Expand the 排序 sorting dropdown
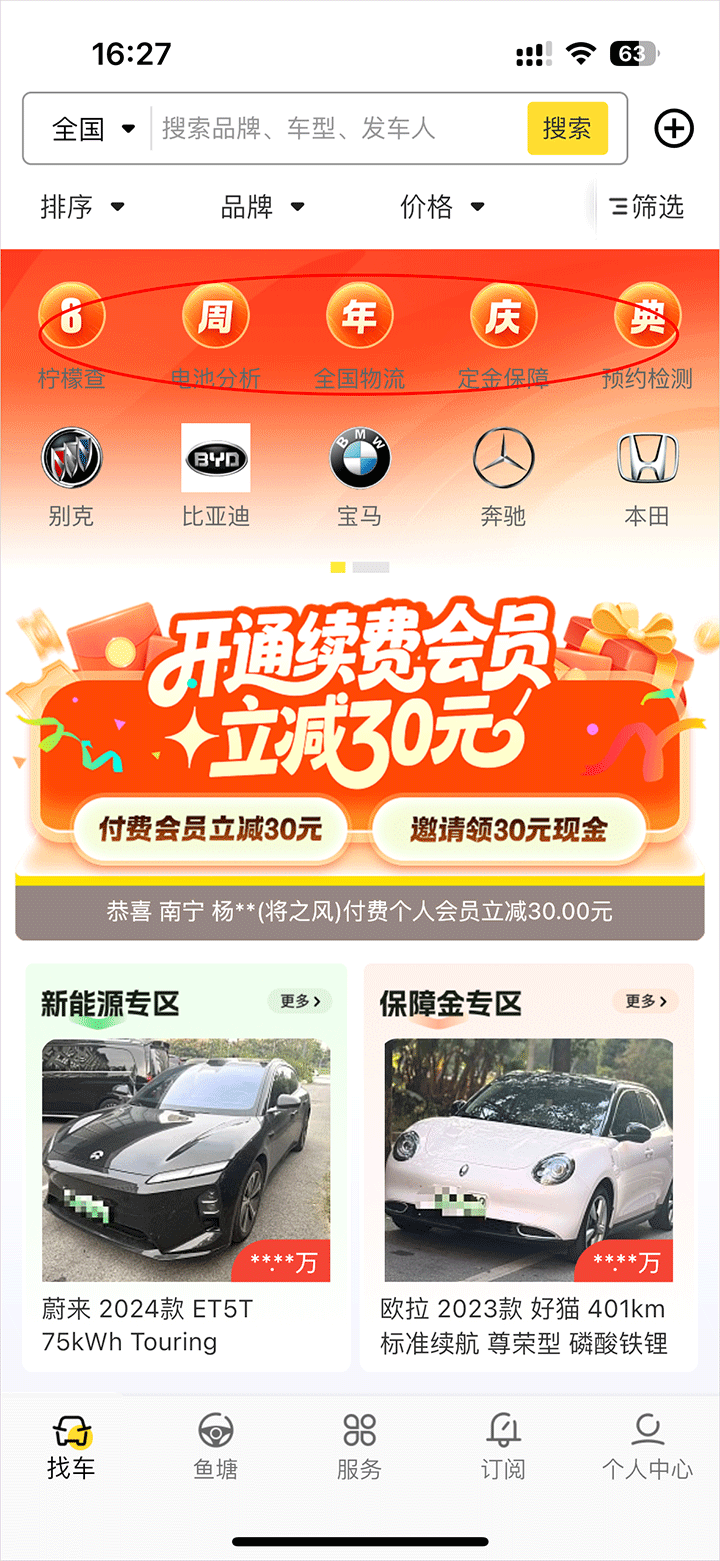 coord(82,207)
